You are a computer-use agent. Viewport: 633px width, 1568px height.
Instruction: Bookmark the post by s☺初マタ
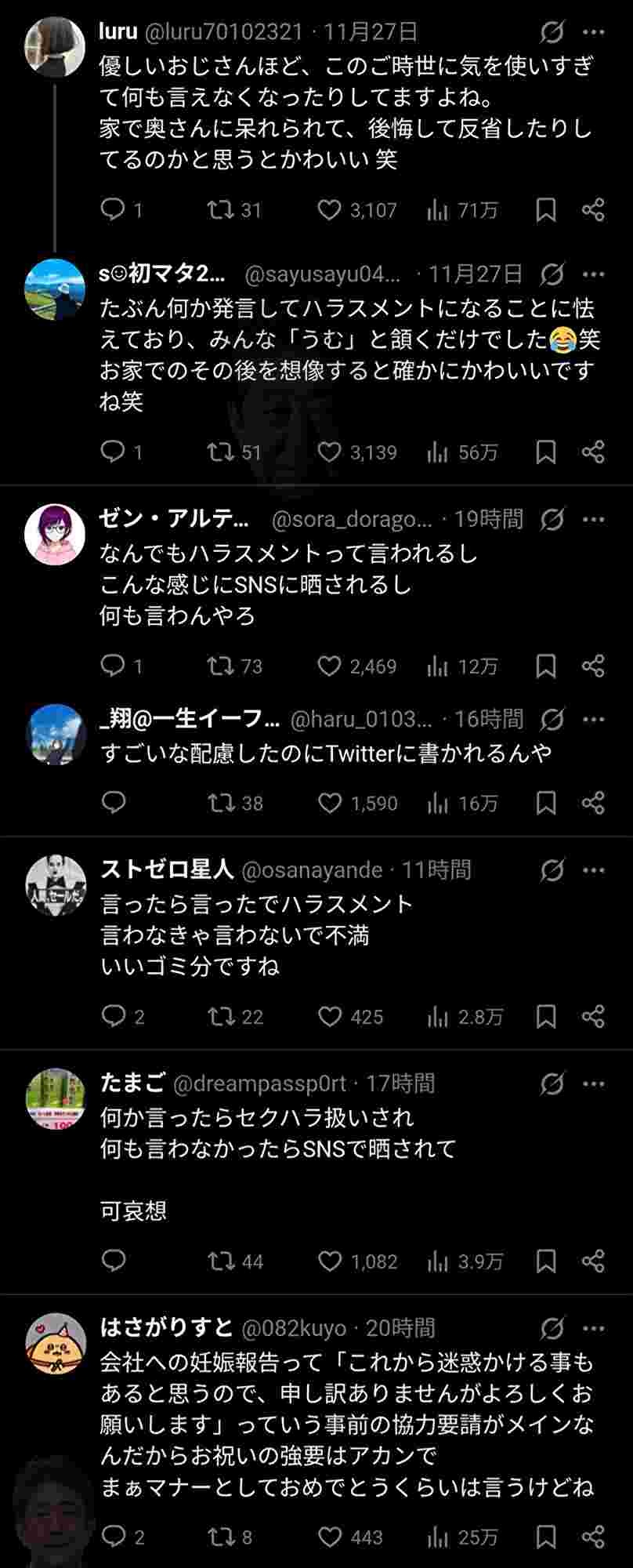[546, 452]
